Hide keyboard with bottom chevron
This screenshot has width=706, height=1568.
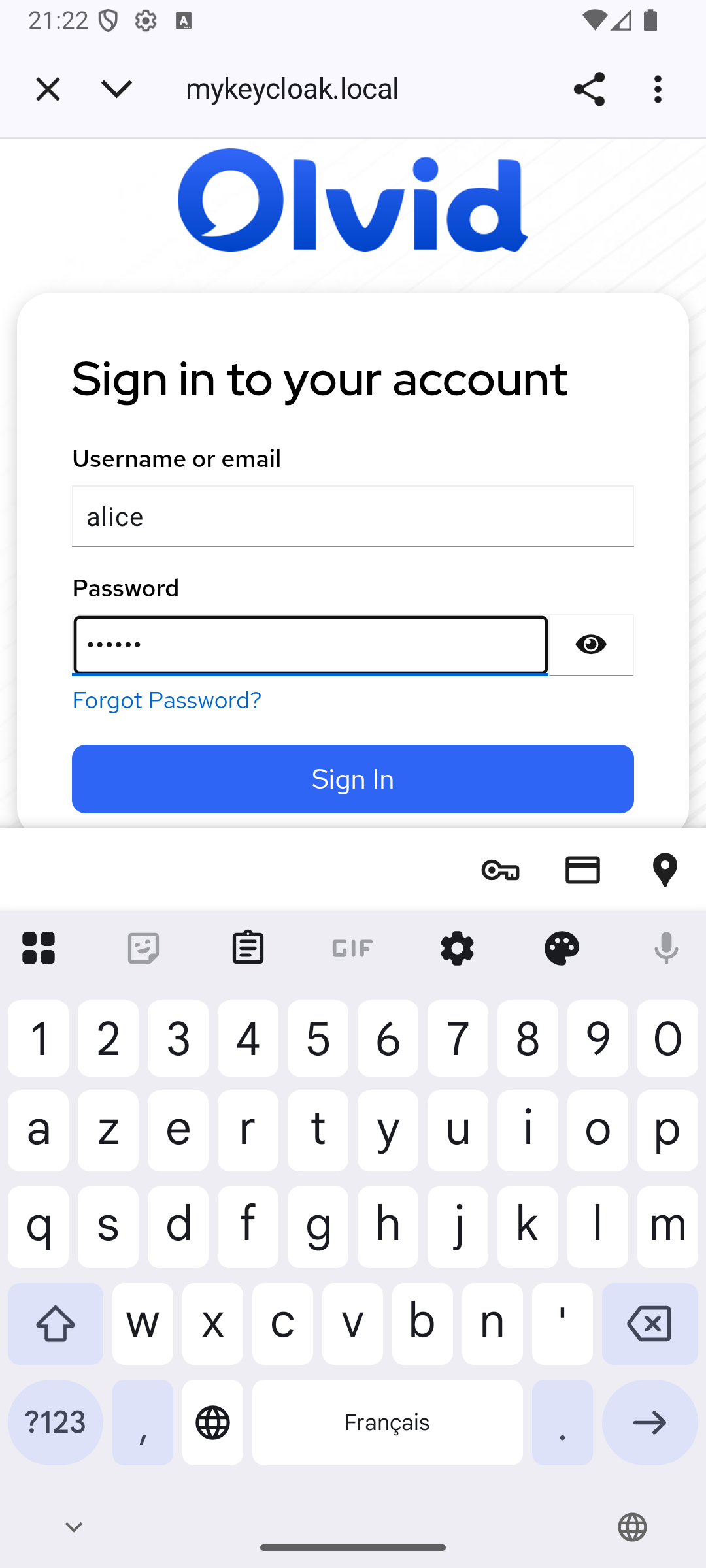[74, 1527]
